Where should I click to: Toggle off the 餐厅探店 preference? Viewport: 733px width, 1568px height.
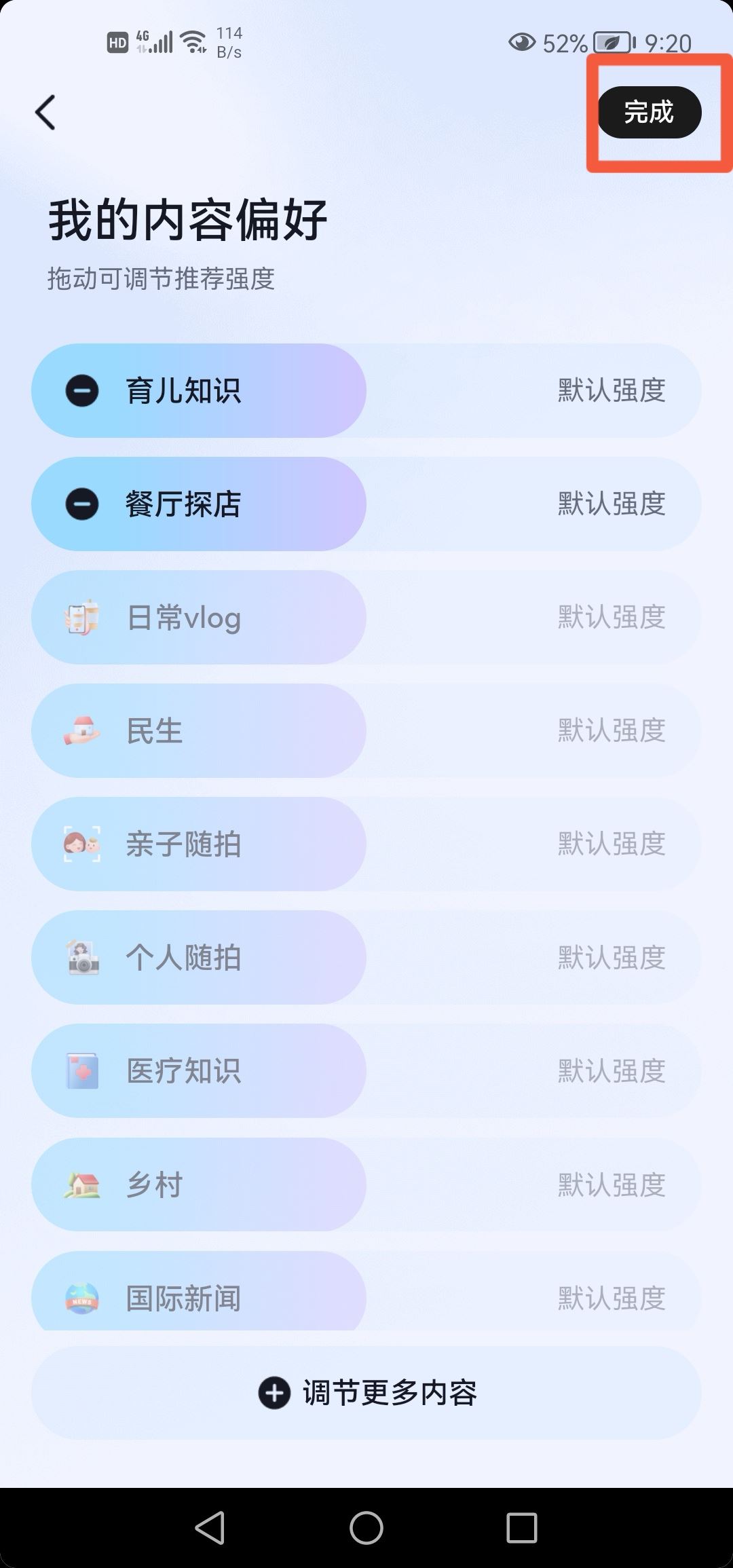[x=82, y=504]
